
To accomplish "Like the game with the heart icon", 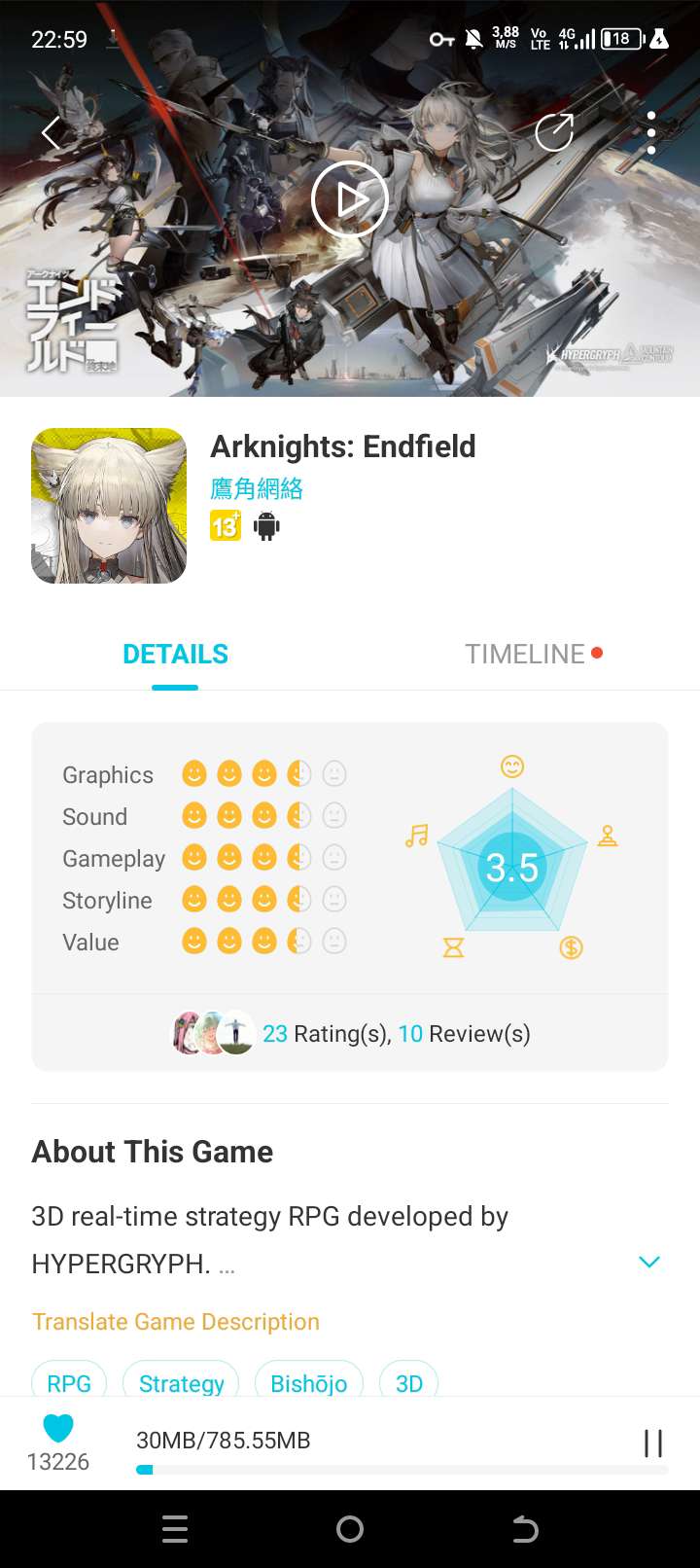I will pyautogui.click(x=58, y=1428).
